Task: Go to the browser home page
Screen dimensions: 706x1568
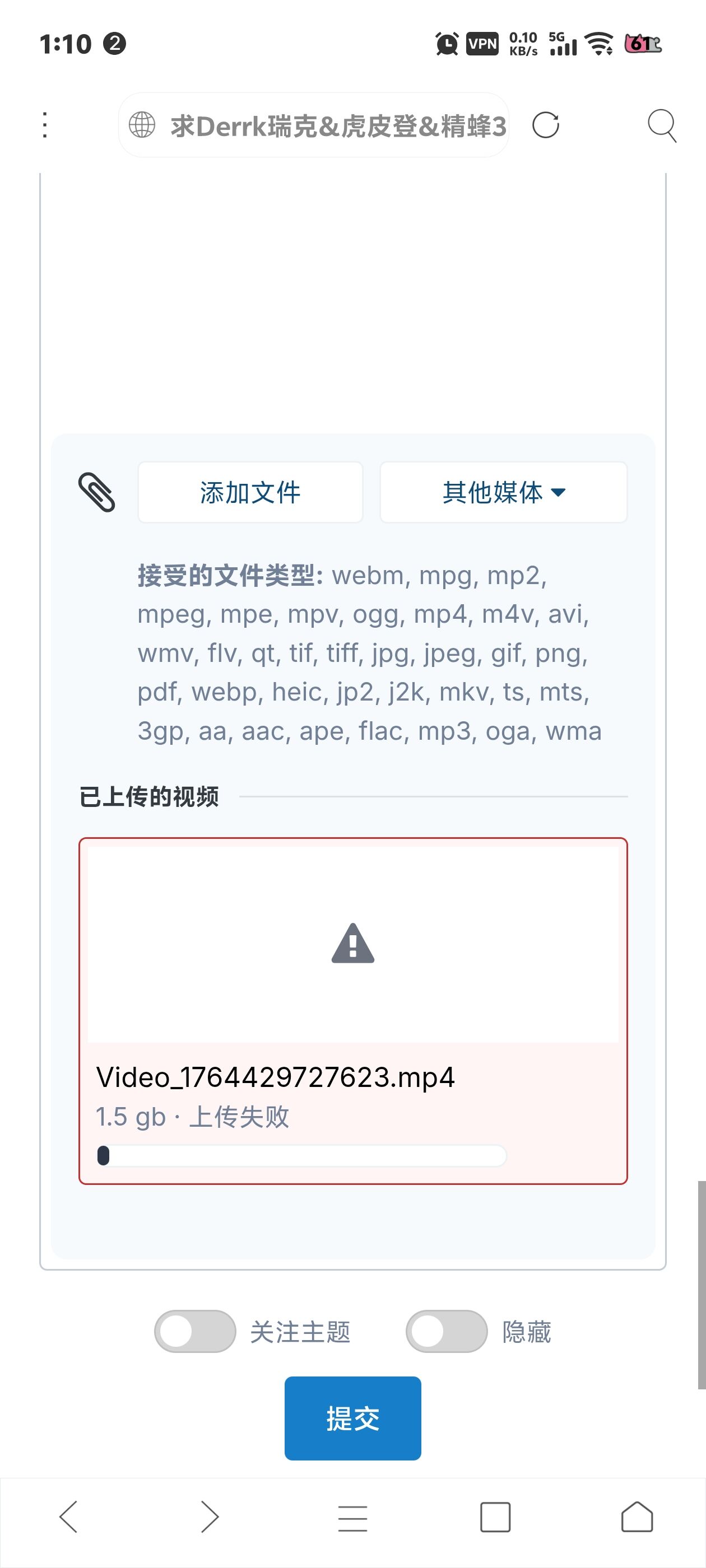Action: [637, 1516]
